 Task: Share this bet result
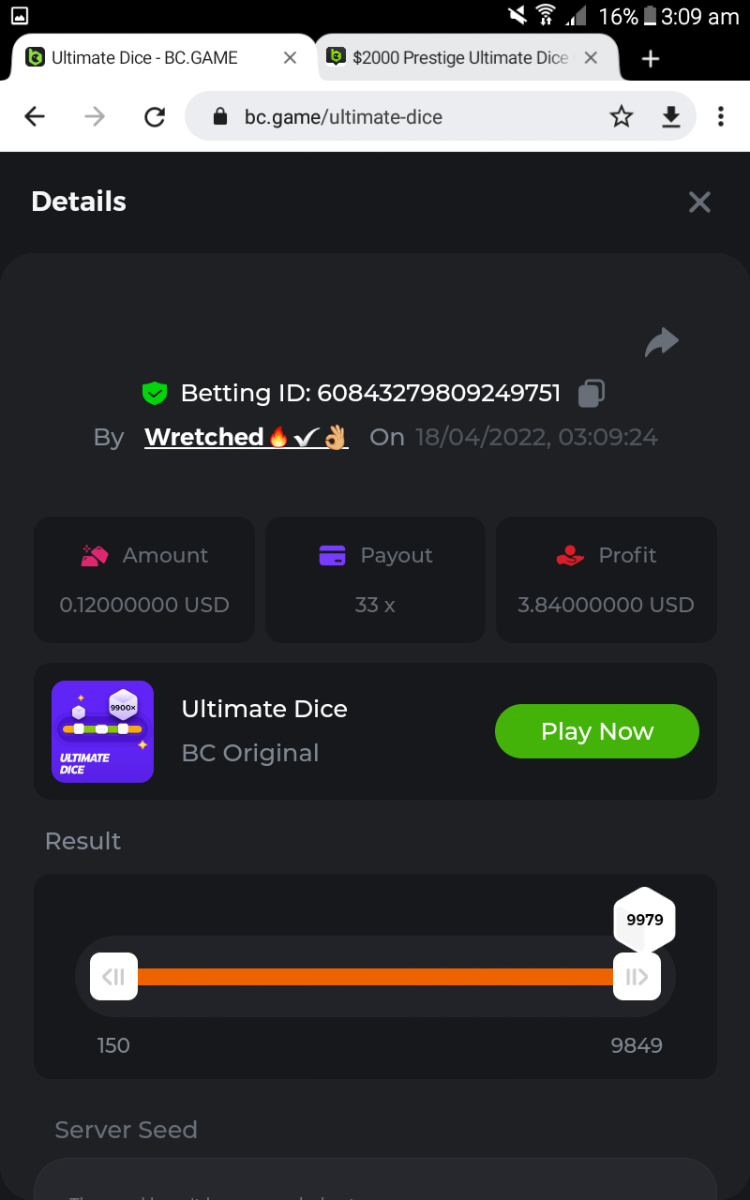pyautogui.click(x=661, y=343)
